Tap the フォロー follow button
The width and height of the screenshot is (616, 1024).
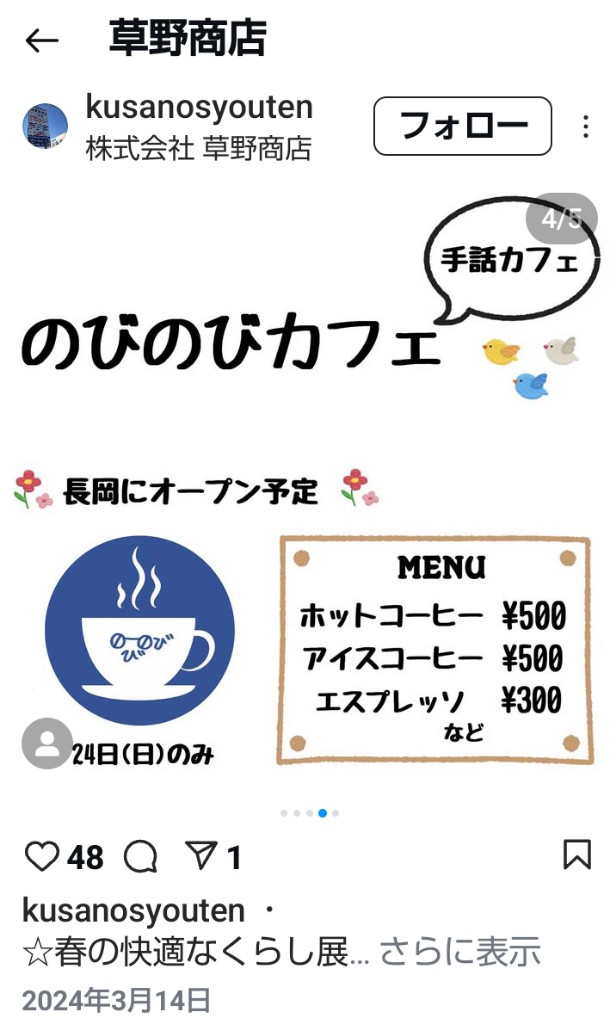pos(462,126)
